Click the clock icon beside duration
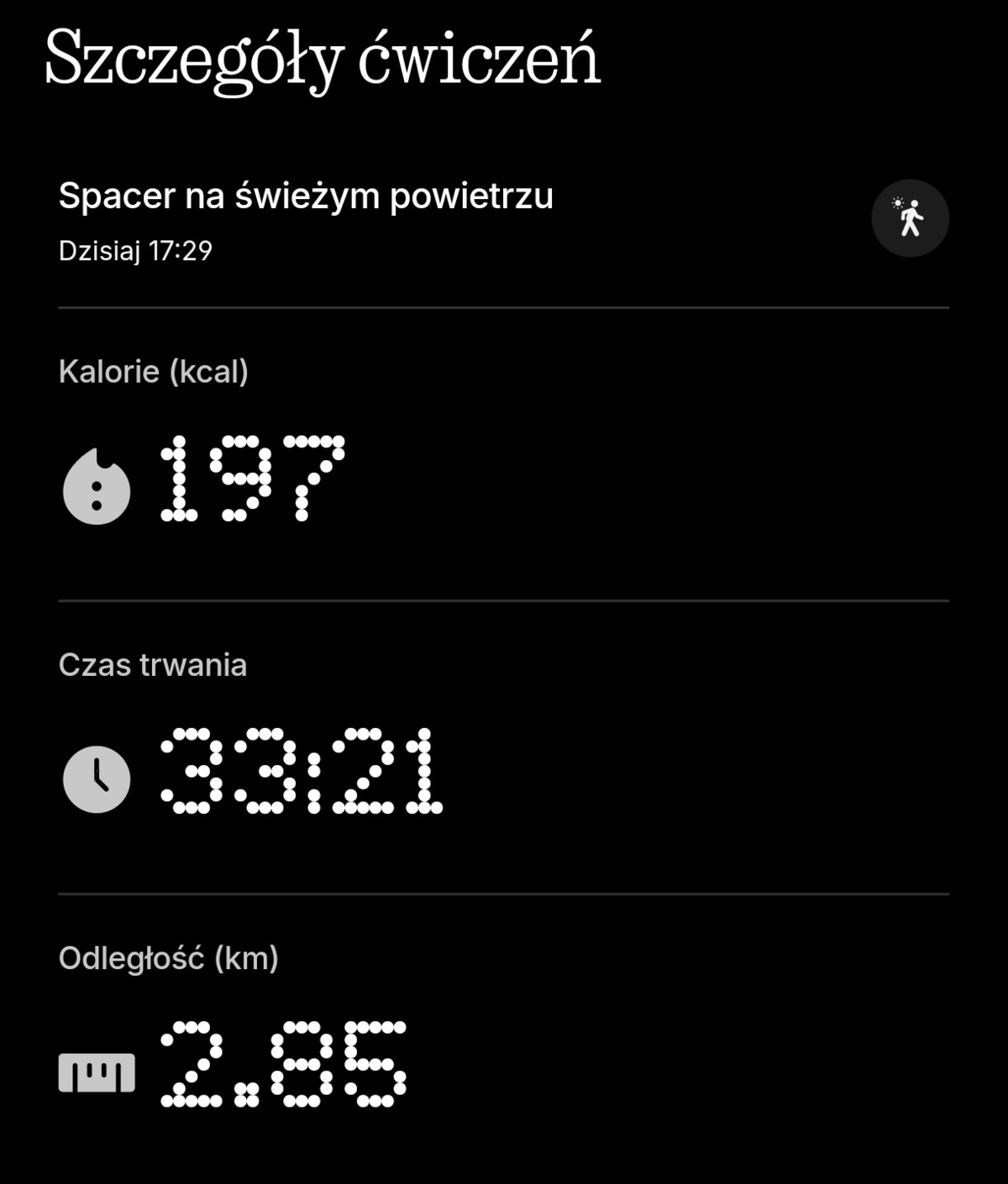Image resolution: width=1008 pixels, height=1184 pixels. (x=97, y=777)
